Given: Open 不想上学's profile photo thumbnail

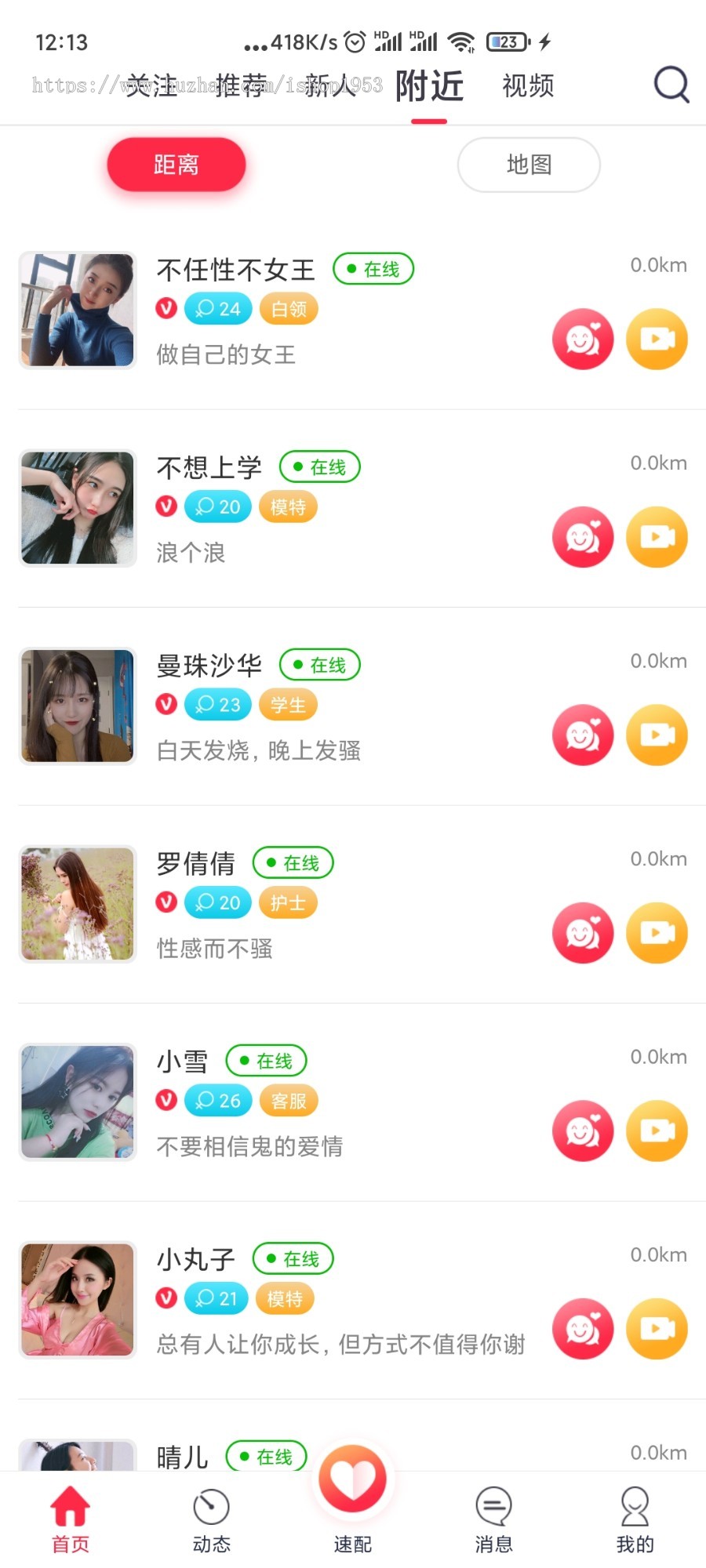Looking at the screenshot, I should click(x=77, y=507).
